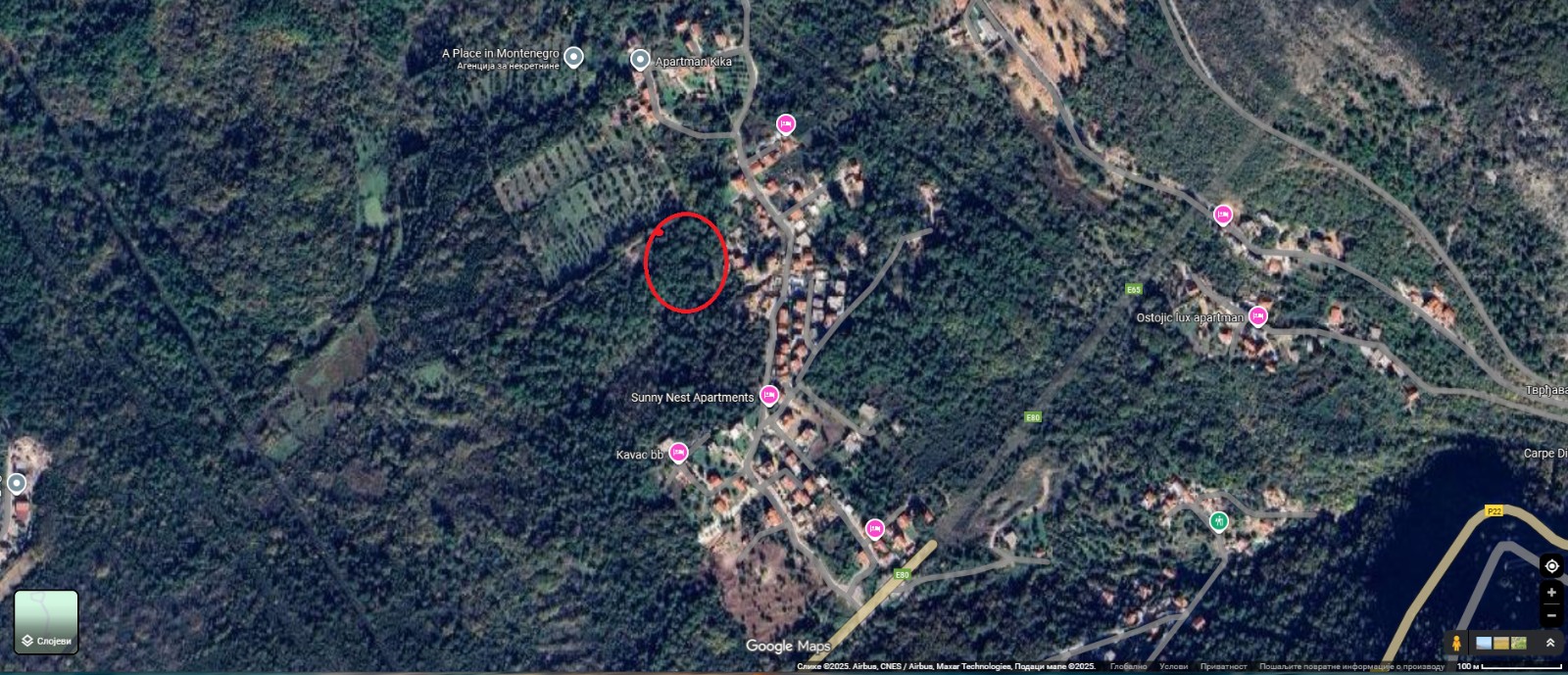Screen dimensions: 1568x675
Task: Open A Place in Montenegro agency pin
Action: [574, 57]
